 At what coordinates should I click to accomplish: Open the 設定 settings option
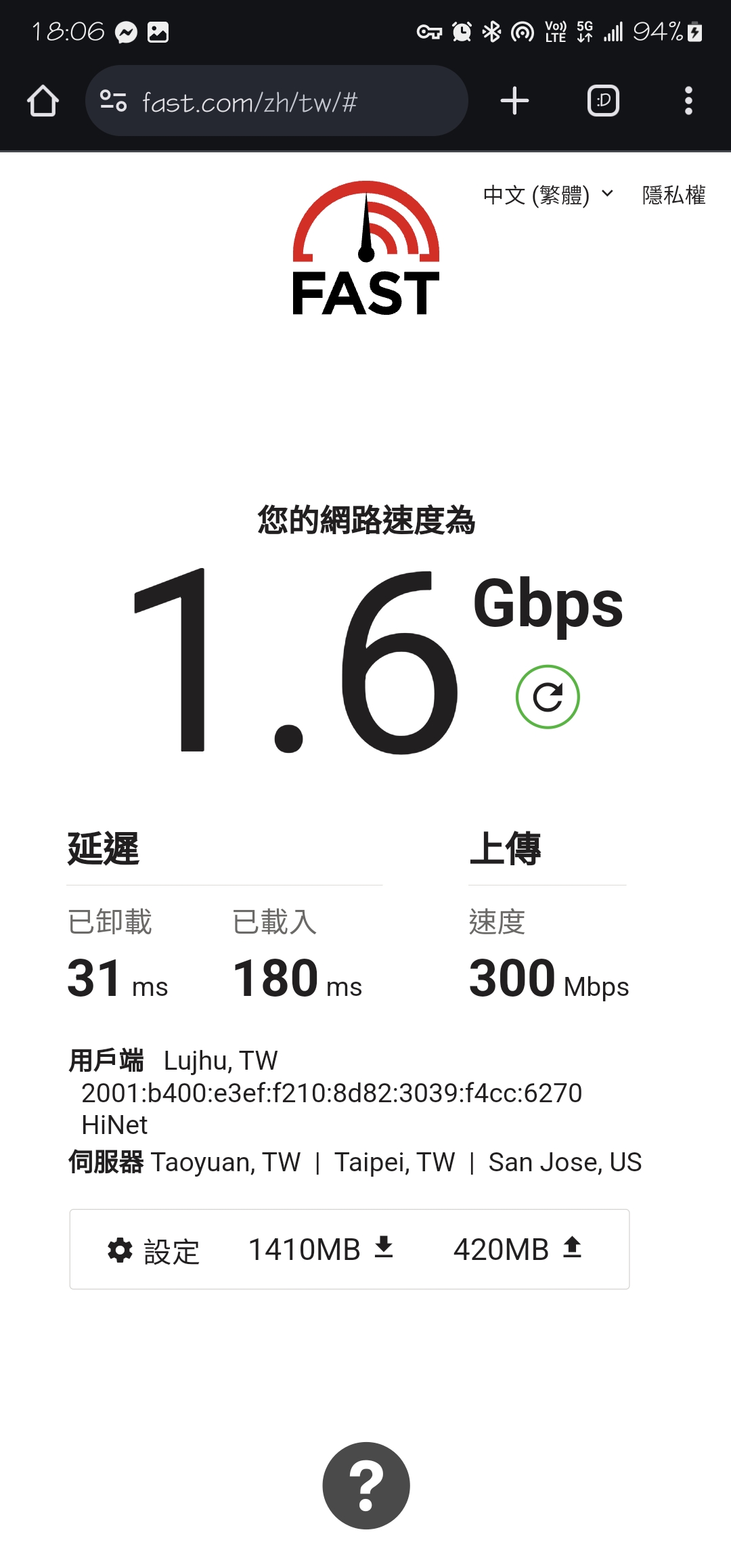pyautogui.click(x=154, y=1250)
